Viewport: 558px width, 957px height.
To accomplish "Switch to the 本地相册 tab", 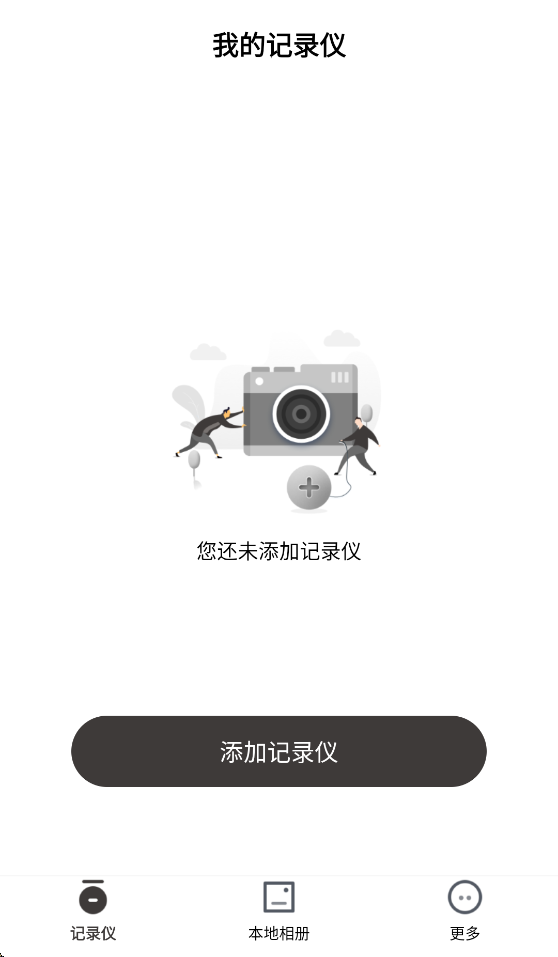I will click(279, 911).
